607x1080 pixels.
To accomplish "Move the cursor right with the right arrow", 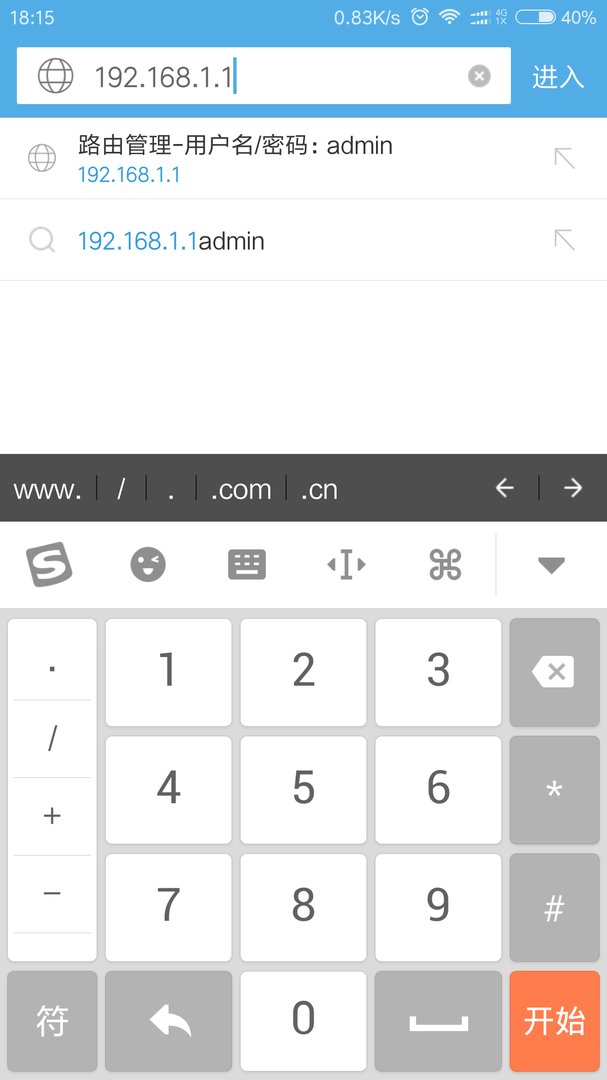I will click(573, 488).
